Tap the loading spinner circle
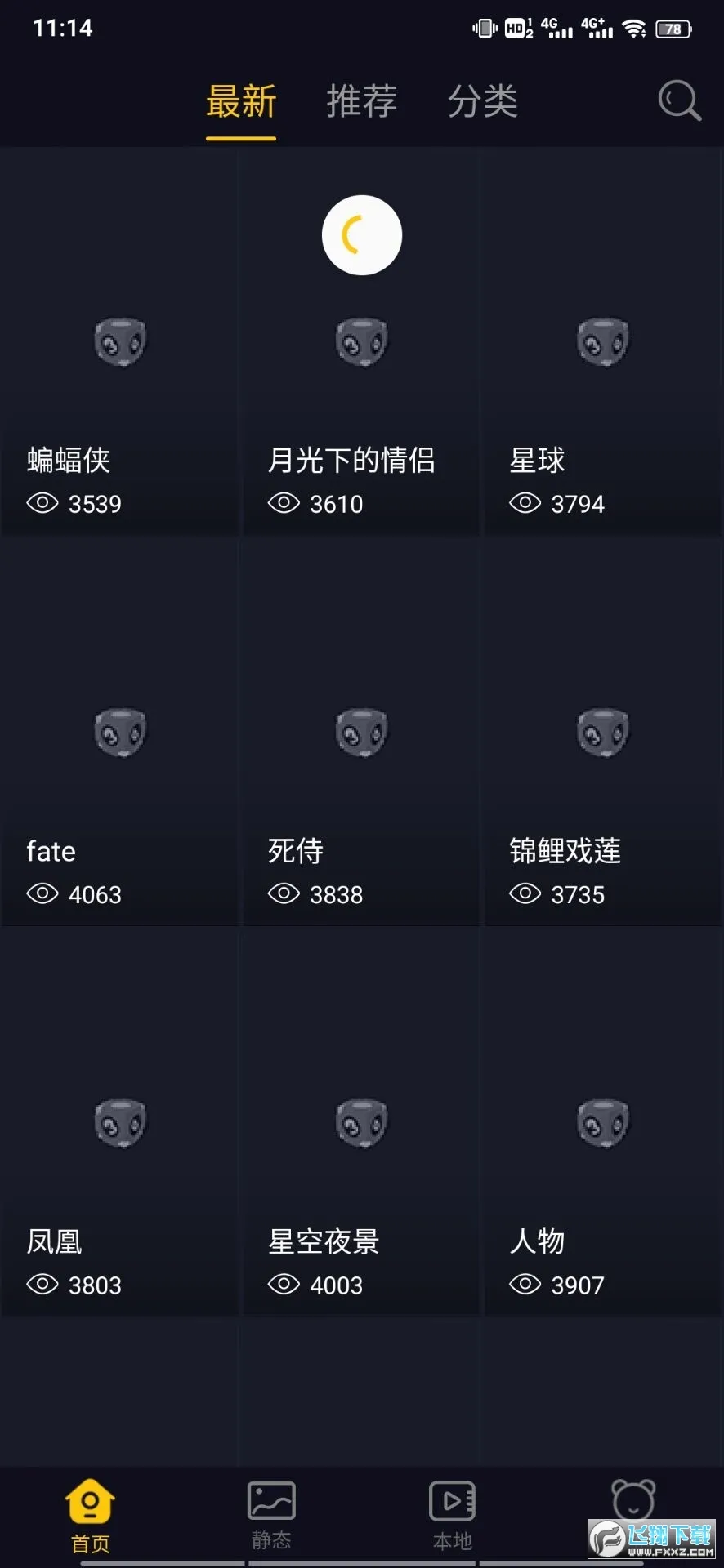Screen dimensions: 724x1568 [x=362, y=234]
